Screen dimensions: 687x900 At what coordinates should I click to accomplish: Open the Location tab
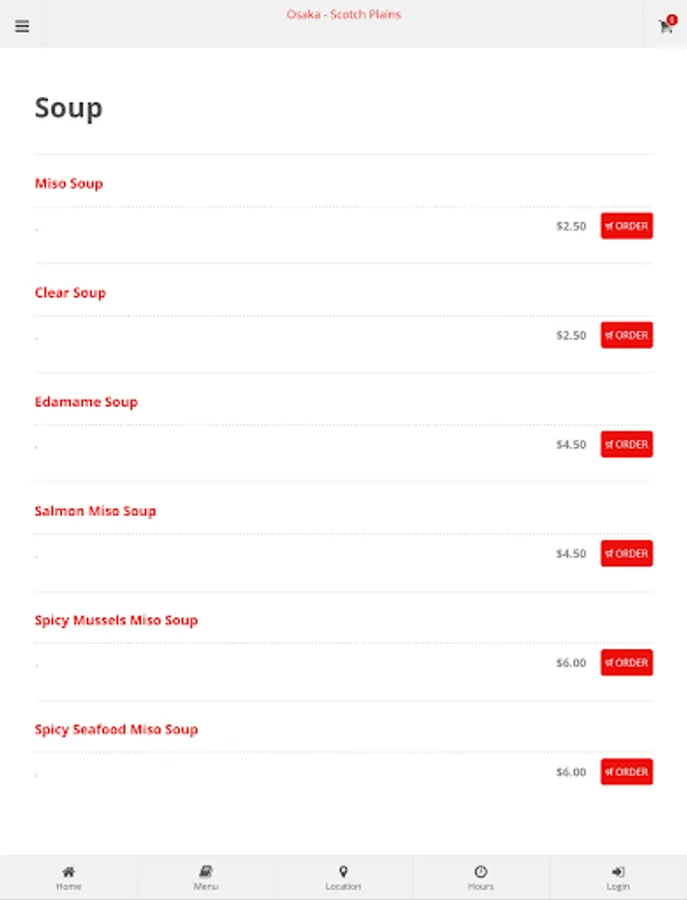tap(343, 878)
